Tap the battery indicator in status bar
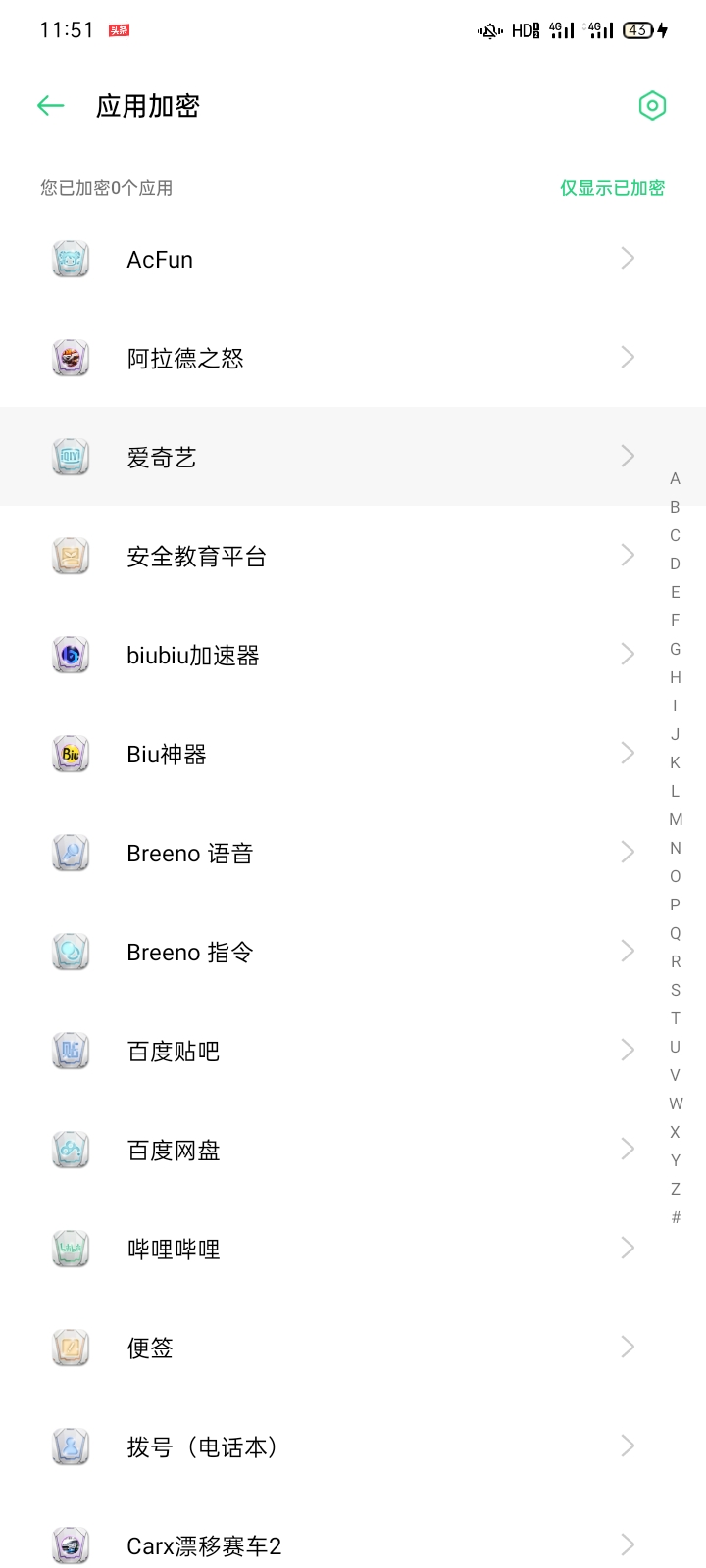The image size is (706, 1568). click(x=638, y=30)
